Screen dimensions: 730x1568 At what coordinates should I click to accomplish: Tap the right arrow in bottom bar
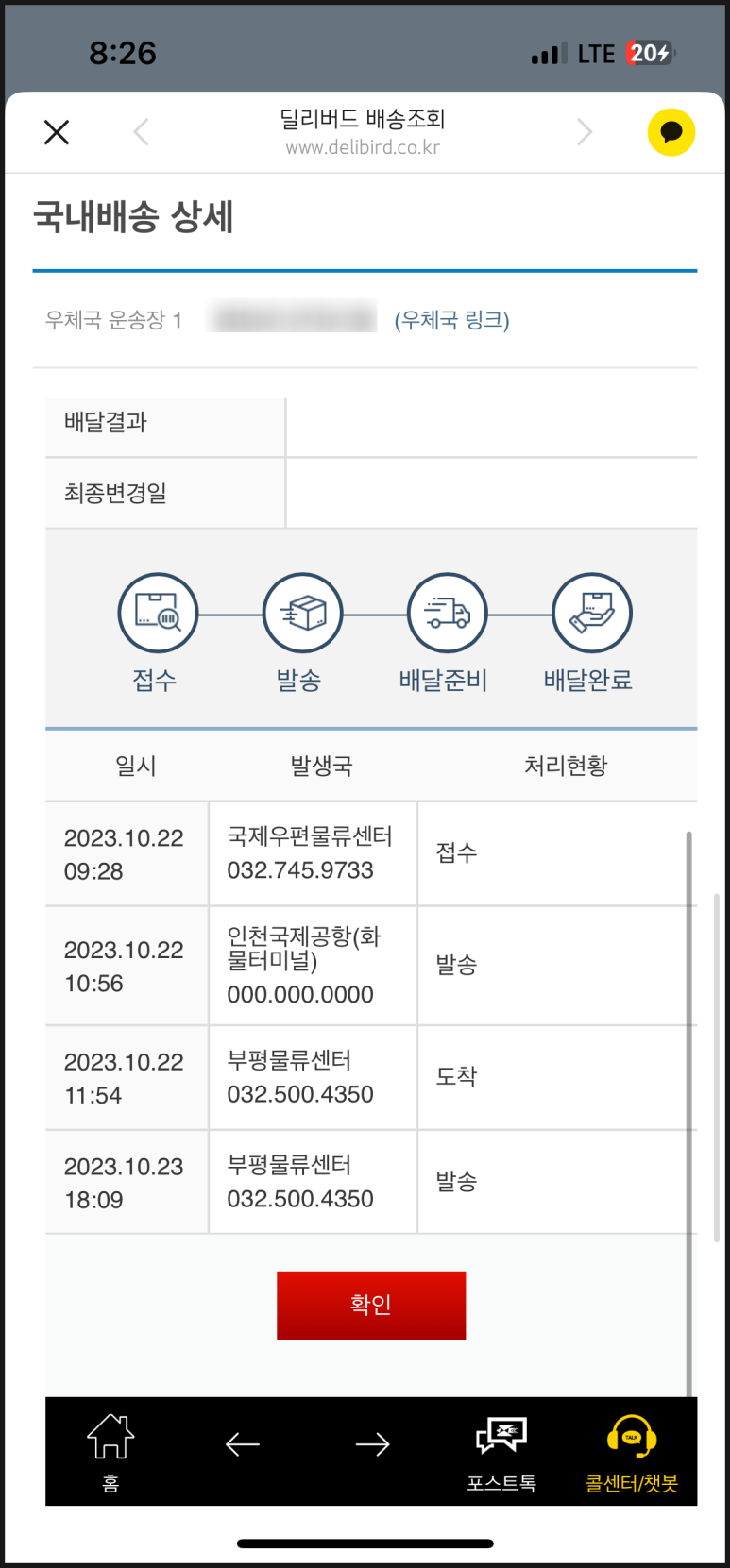373,1443
